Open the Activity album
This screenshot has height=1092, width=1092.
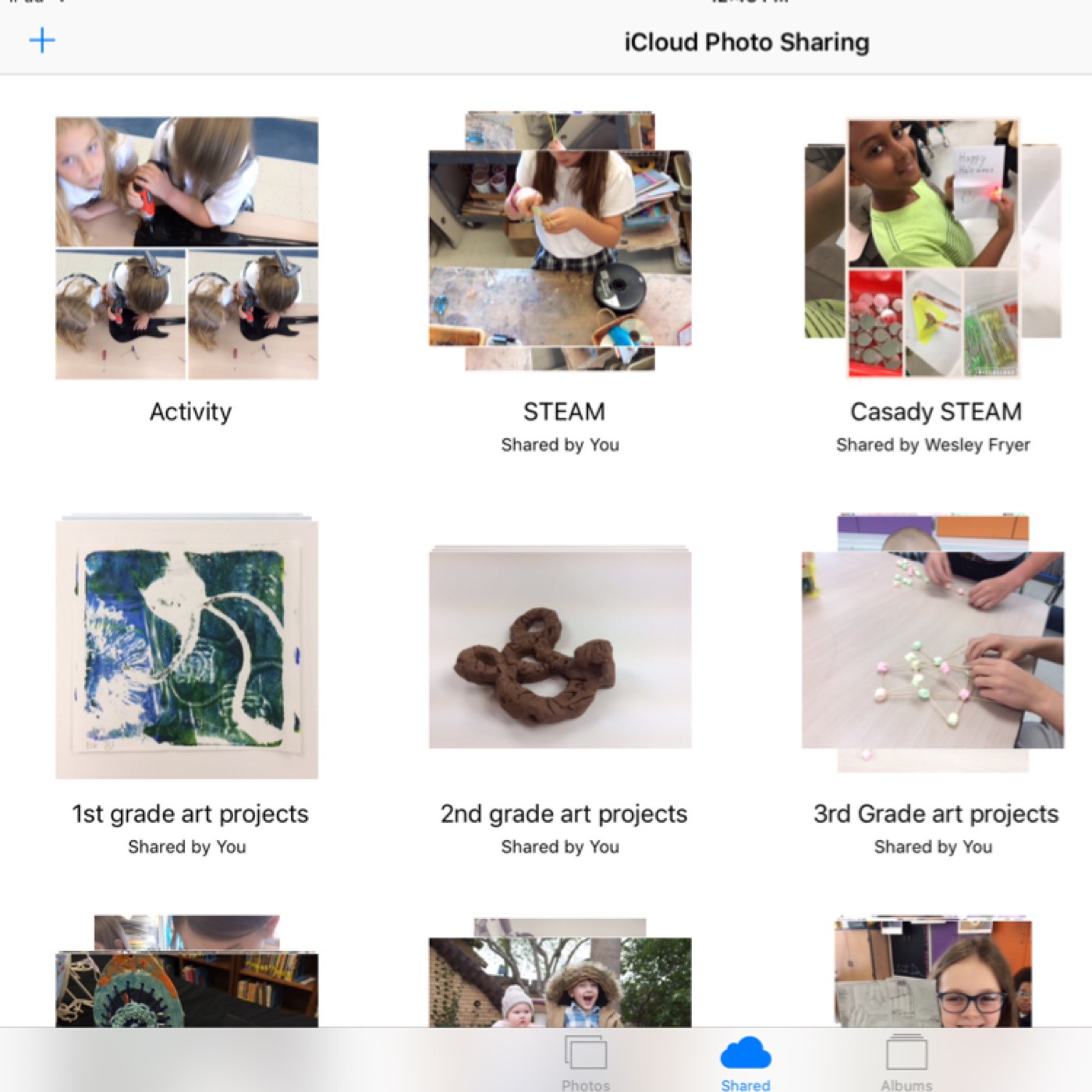coord(186,248)
